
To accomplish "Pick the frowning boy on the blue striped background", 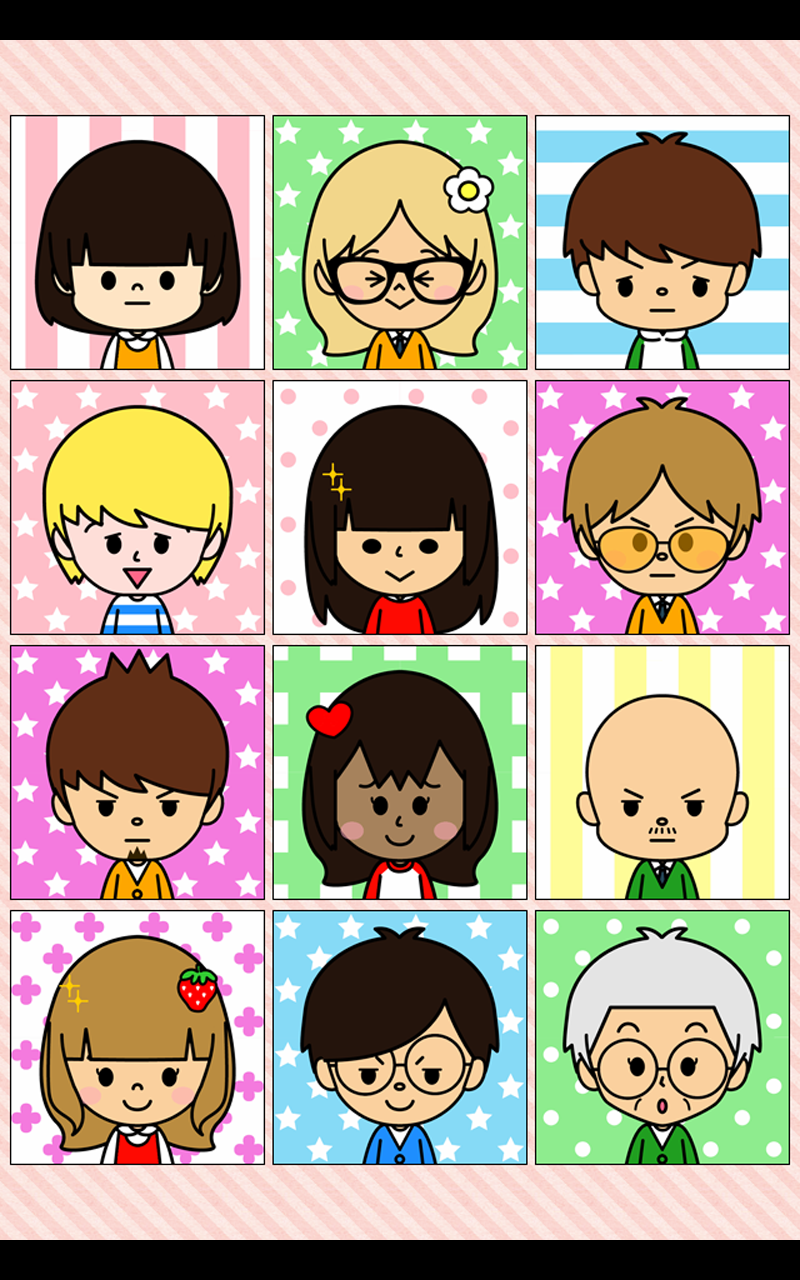I will coord(665,245).
